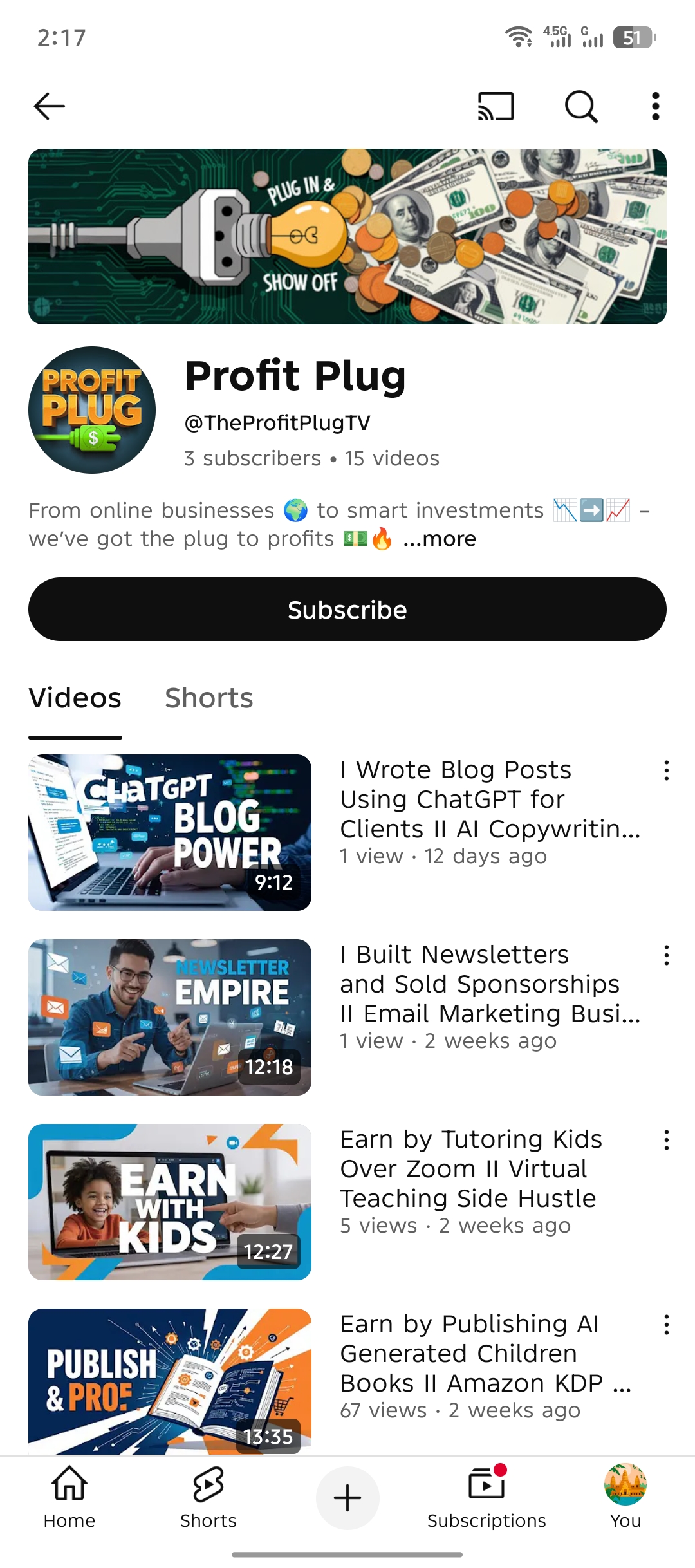Switch to the Shorts channel tab
The height and width of the screenshot is (1568, 695).
click(208, 698)
